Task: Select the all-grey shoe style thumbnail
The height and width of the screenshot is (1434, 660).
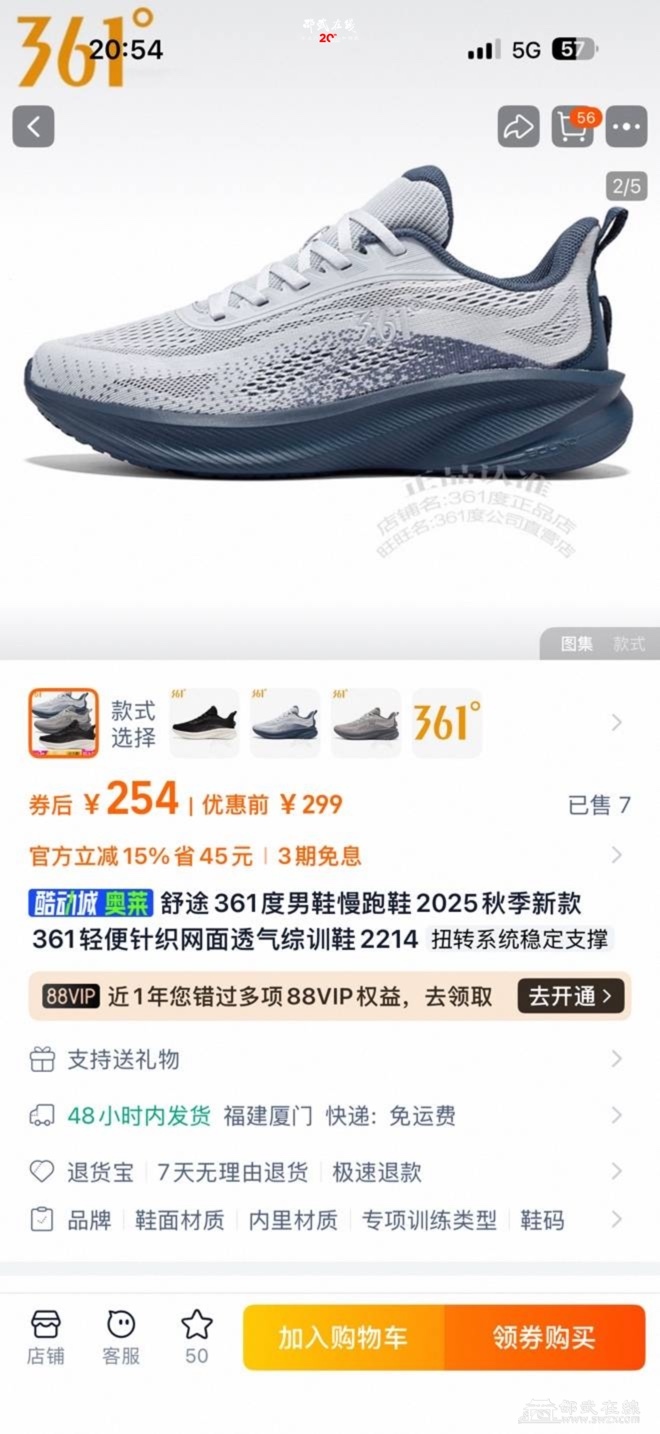Action: [x=366, y=723]
